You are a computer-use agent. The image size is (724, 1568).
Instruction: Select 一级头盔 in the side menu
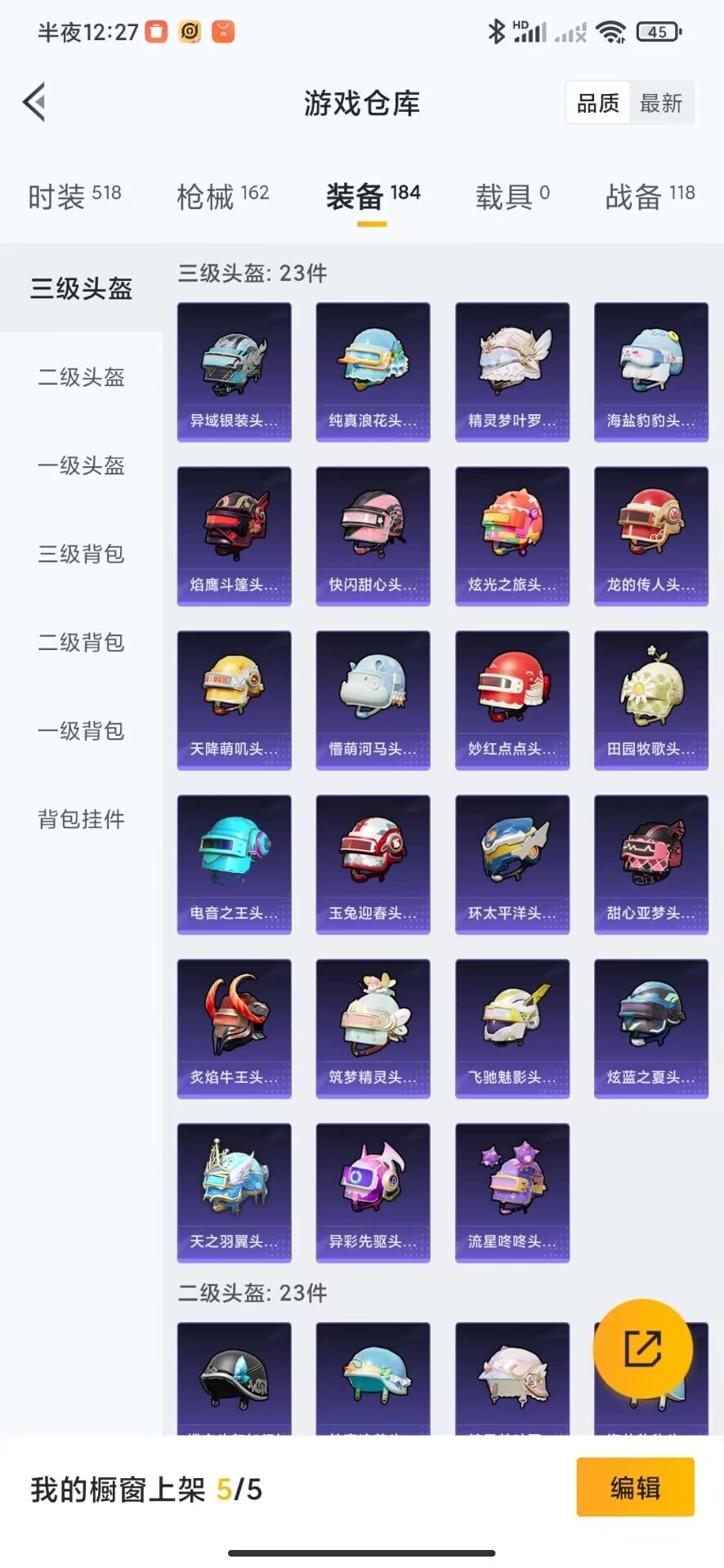[81, 465]
